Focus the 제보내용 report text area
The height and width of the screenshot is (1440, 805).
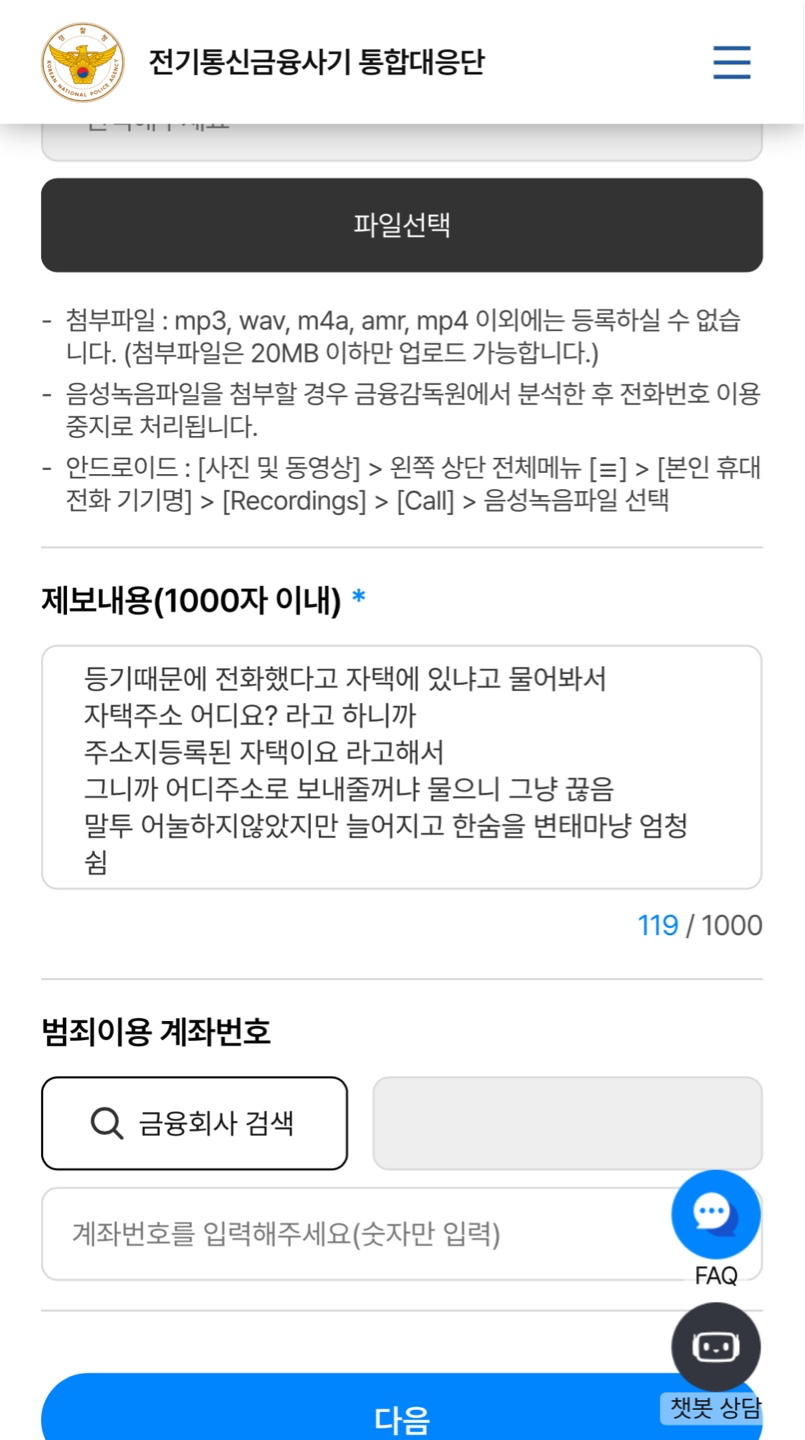coord(402,766)
